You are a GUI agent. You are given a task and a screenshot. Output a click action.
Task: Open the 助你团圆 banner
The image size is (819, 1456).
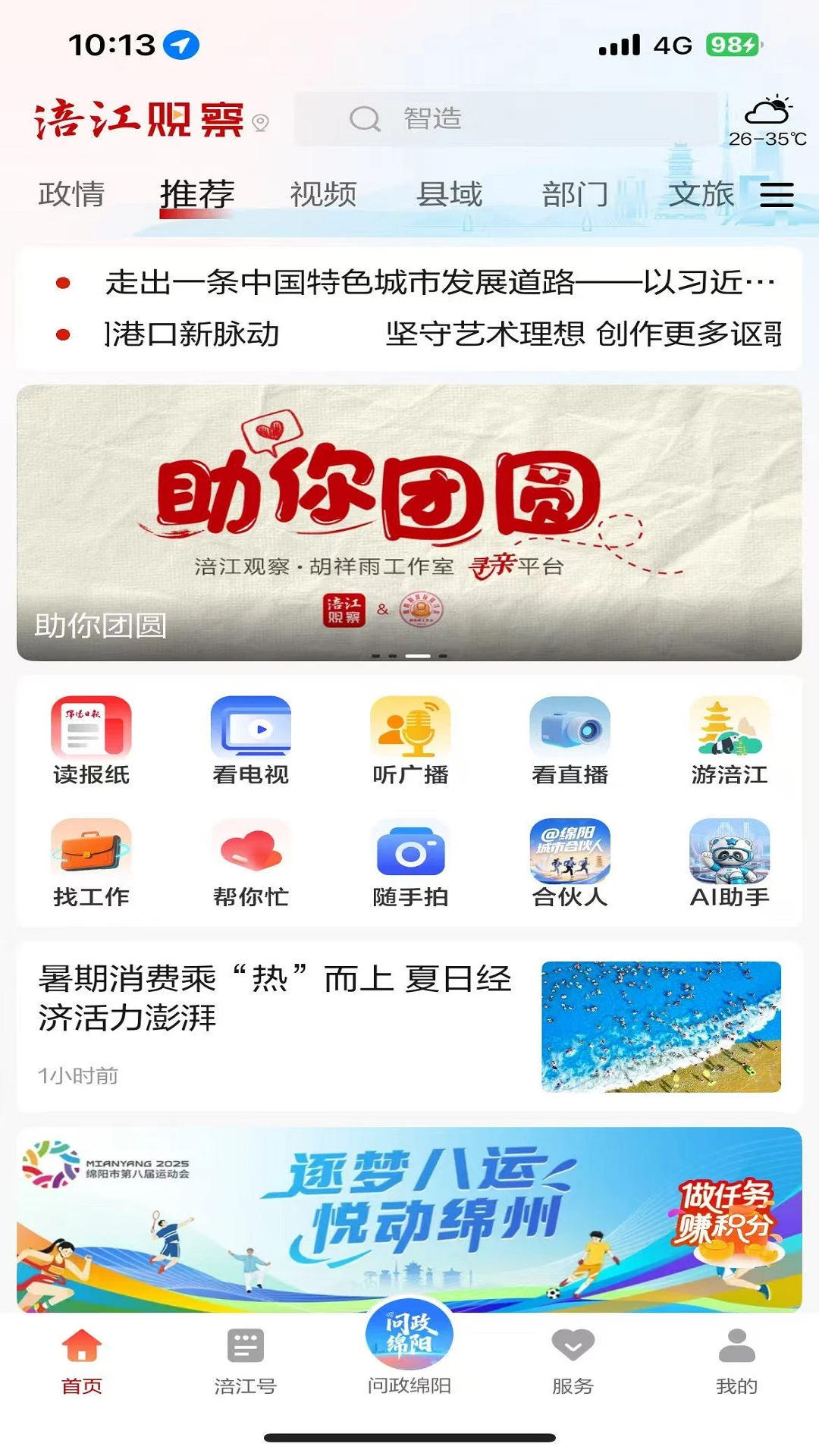(409, 523)
